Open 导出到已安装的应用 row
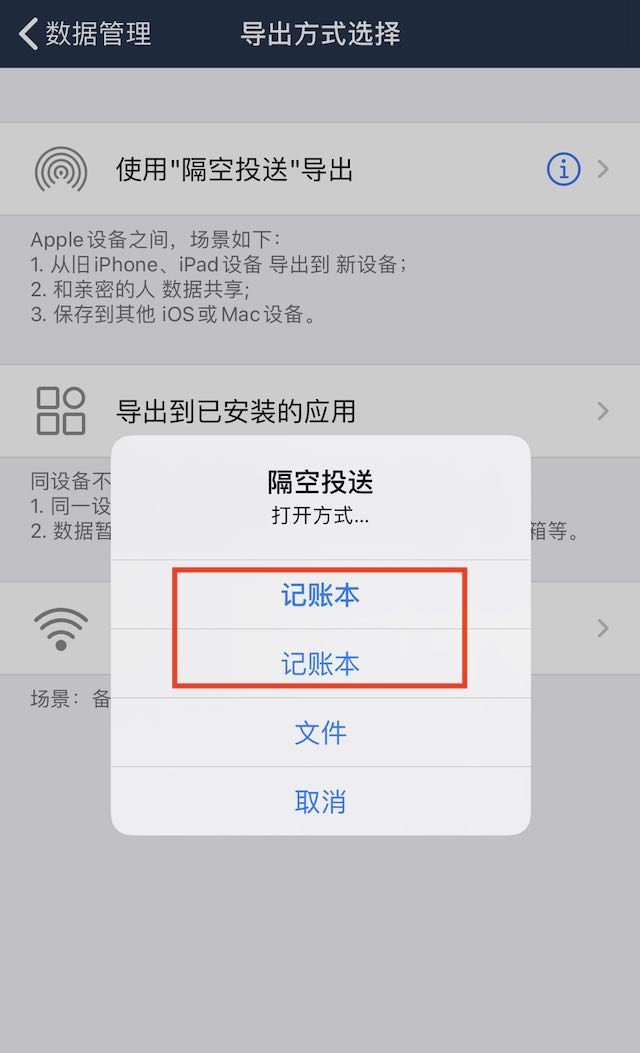Image resolution: width=640 pixels, height=1053 pixels. tap(320, 411)
